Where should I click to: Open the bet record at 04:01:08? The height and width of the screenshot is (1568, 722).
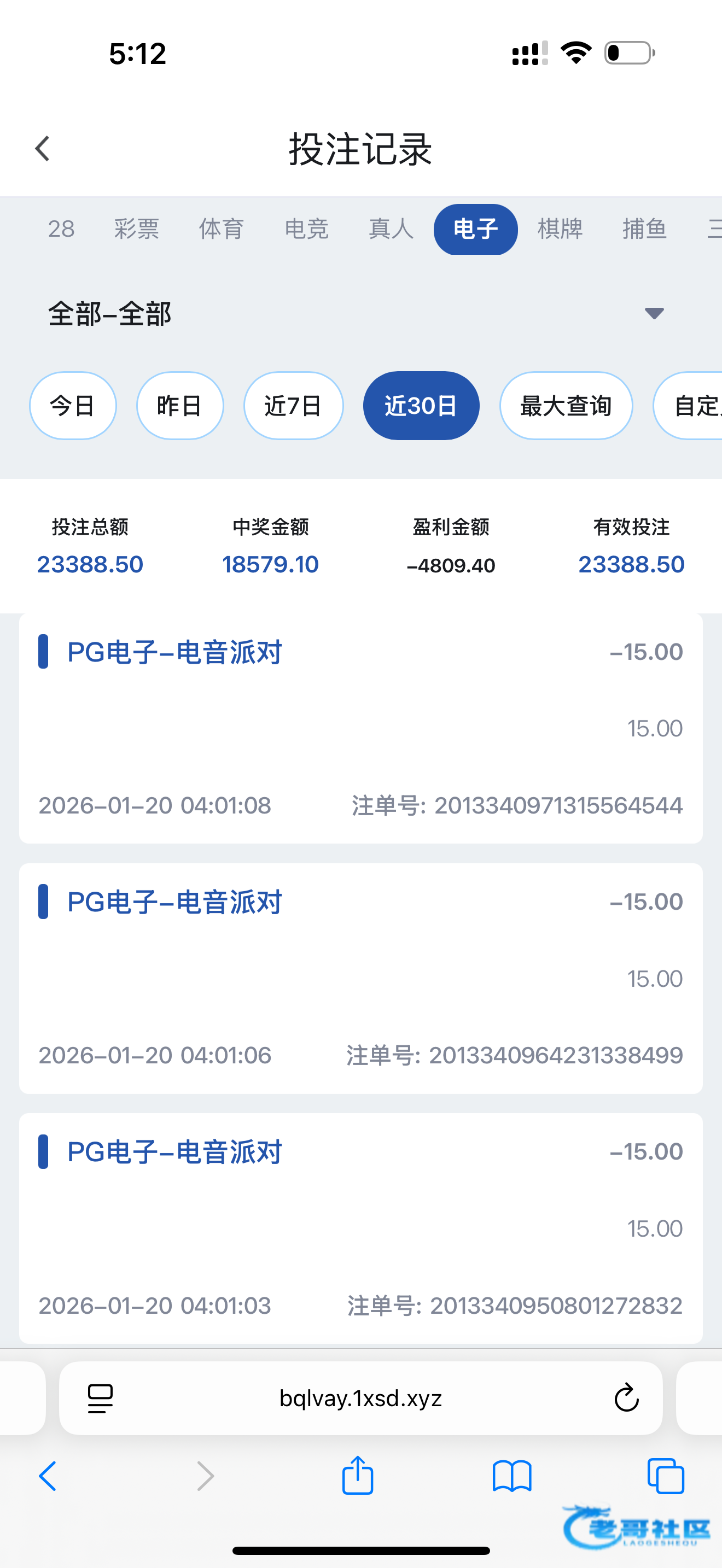pyautogui.click(x=360, y=728)
